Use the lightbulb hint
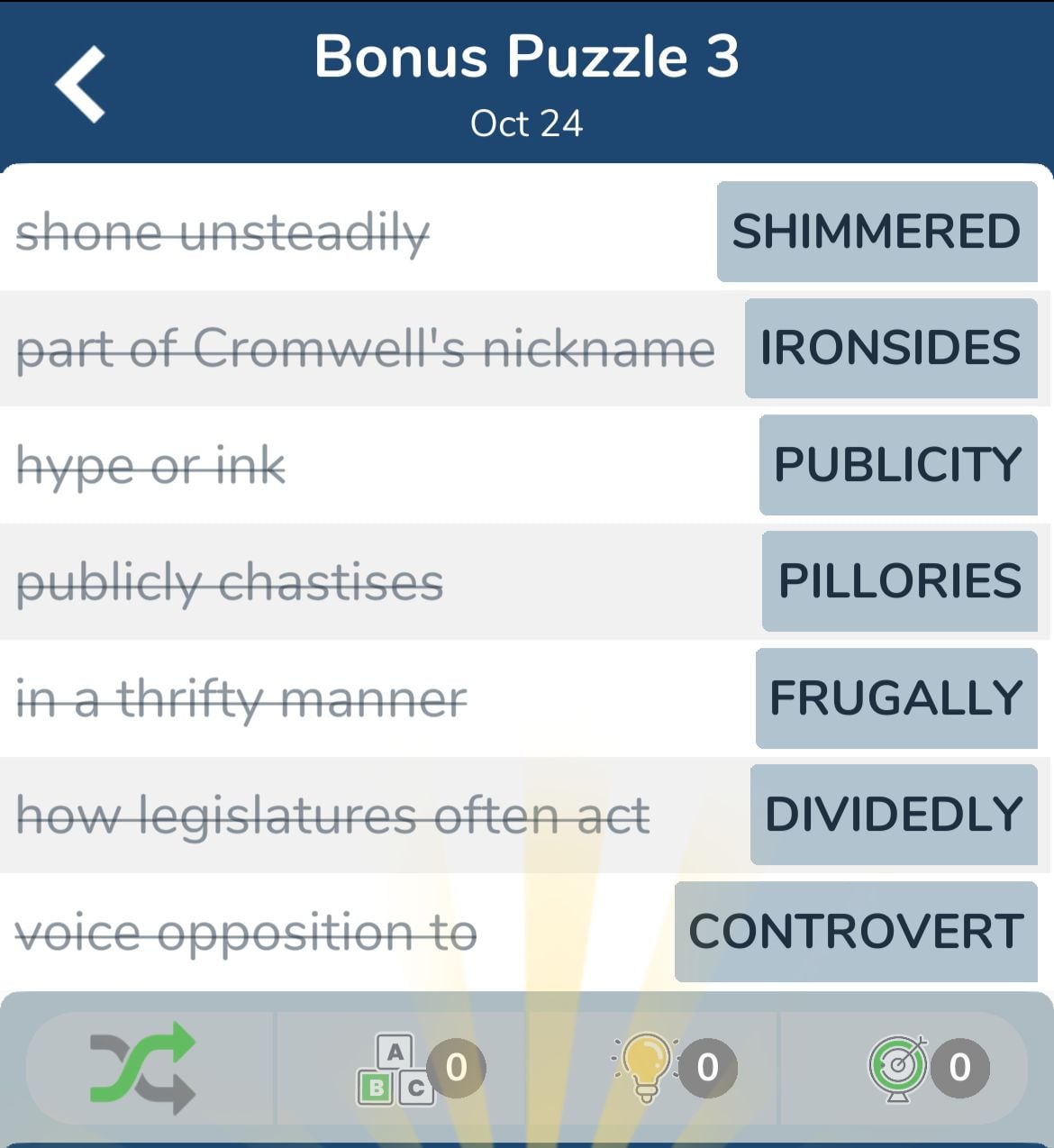Viewport: 1054px width, 1148px height. (646, 1067)
